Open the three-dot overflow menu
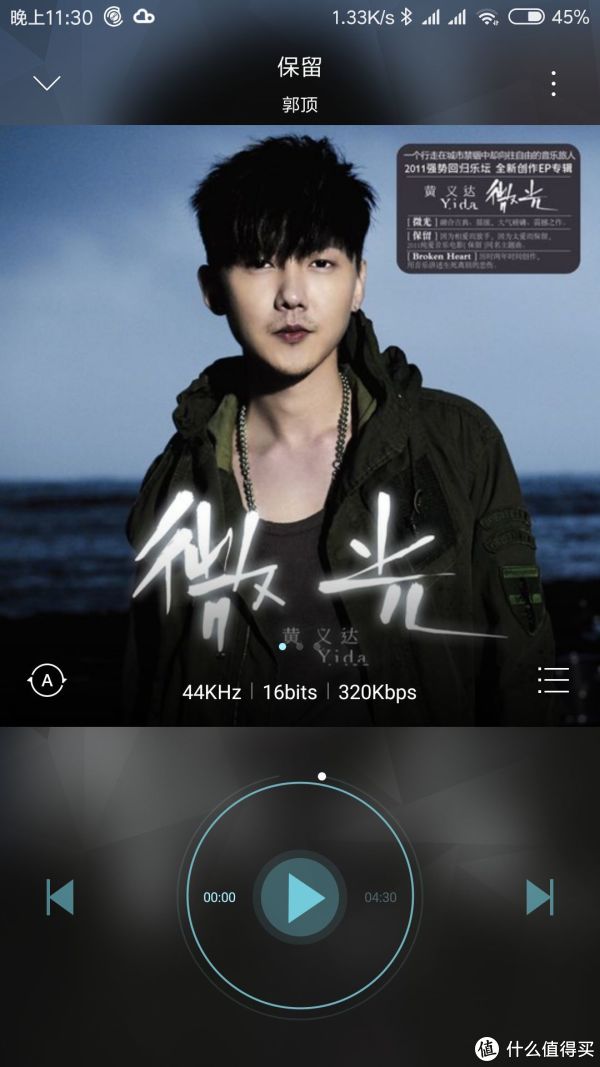Screen dimensions: 600x1067 click(553, 84)
